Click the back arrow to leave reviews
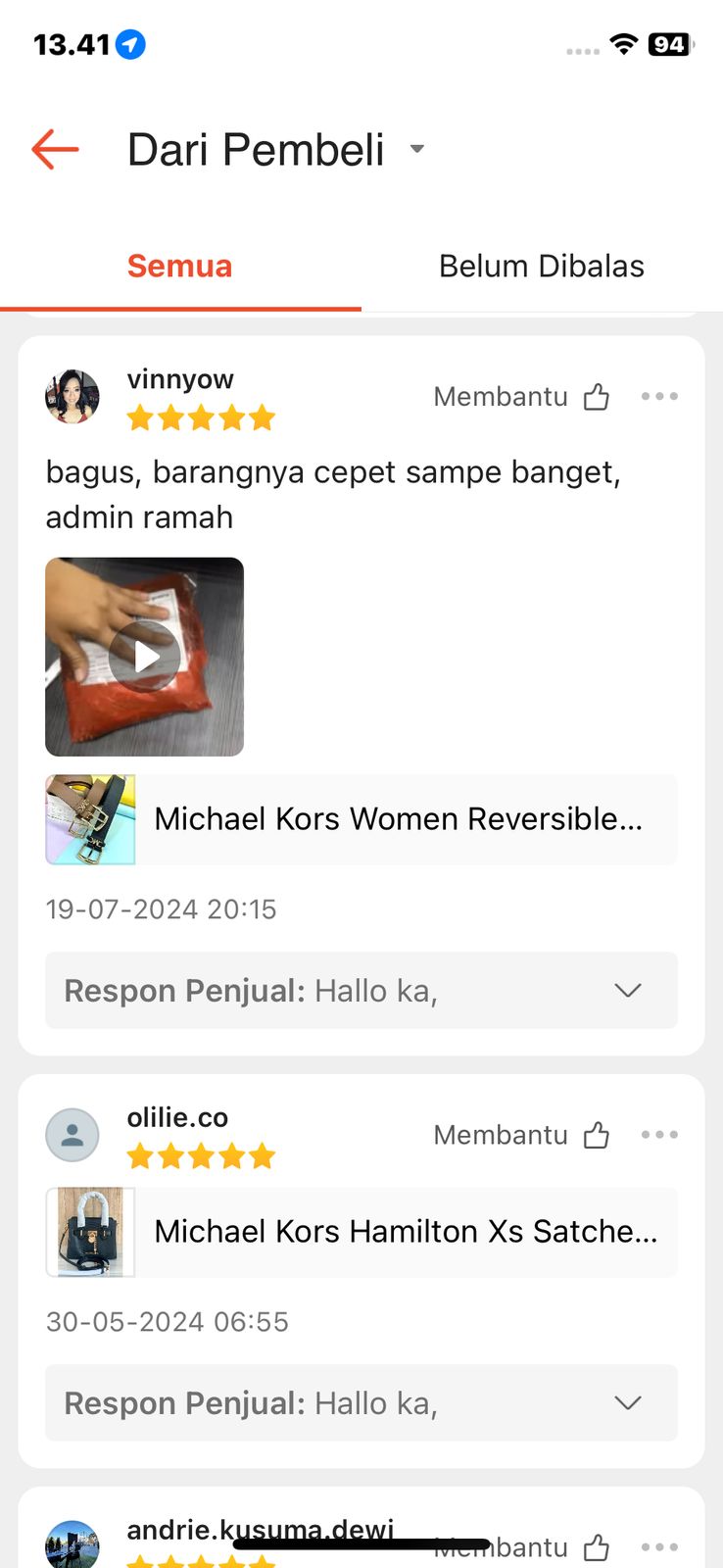Viewport: 723px width, 1568px height. coord(55,149)
